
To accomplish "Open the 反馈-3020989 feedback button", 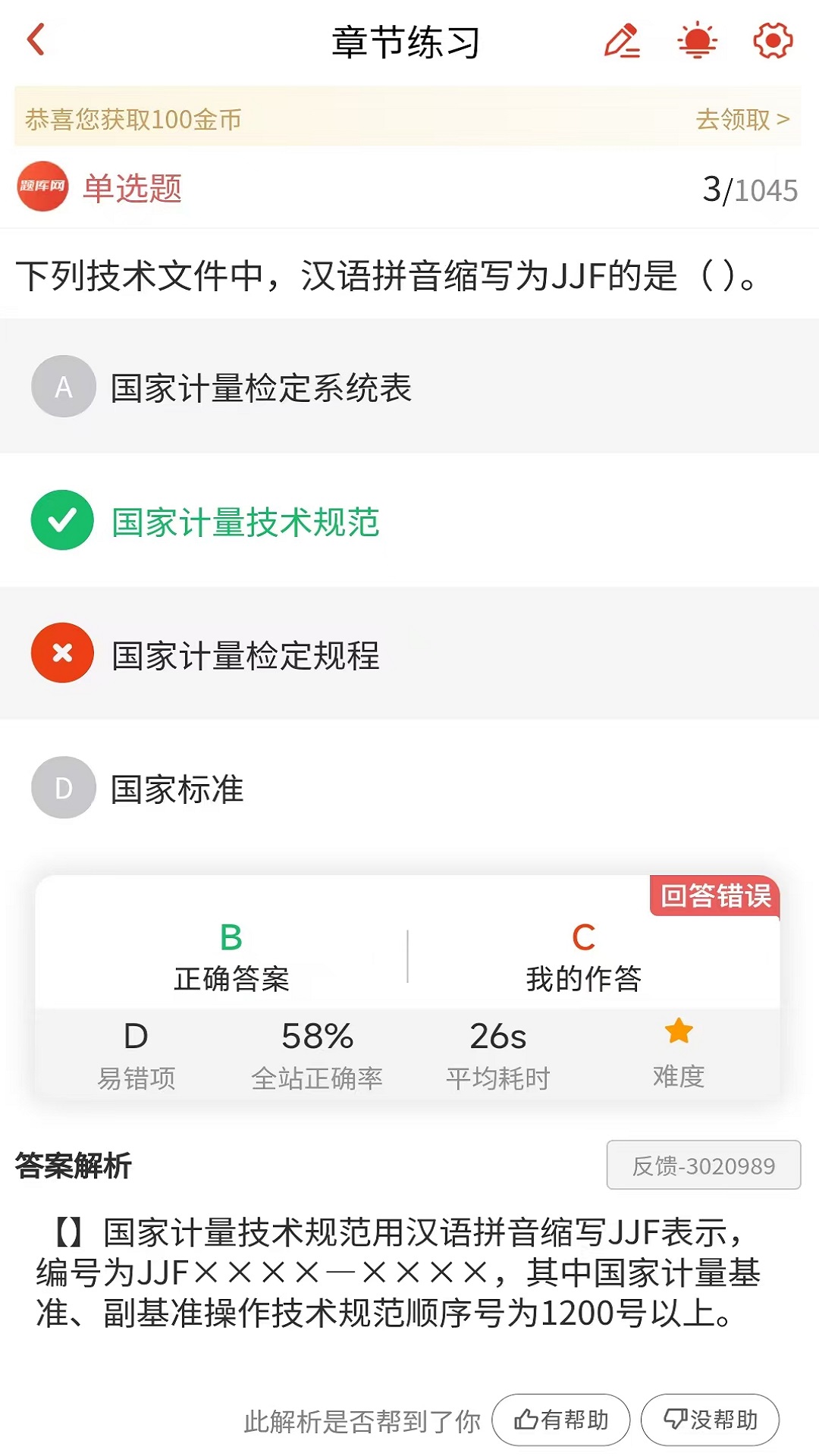I will 703,1166.
